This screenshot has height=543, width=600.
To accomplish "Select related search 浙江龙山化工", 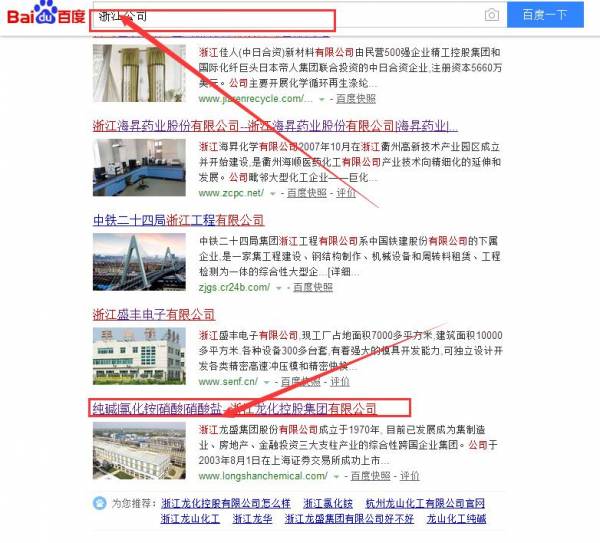I will click(x=190, y=519).
